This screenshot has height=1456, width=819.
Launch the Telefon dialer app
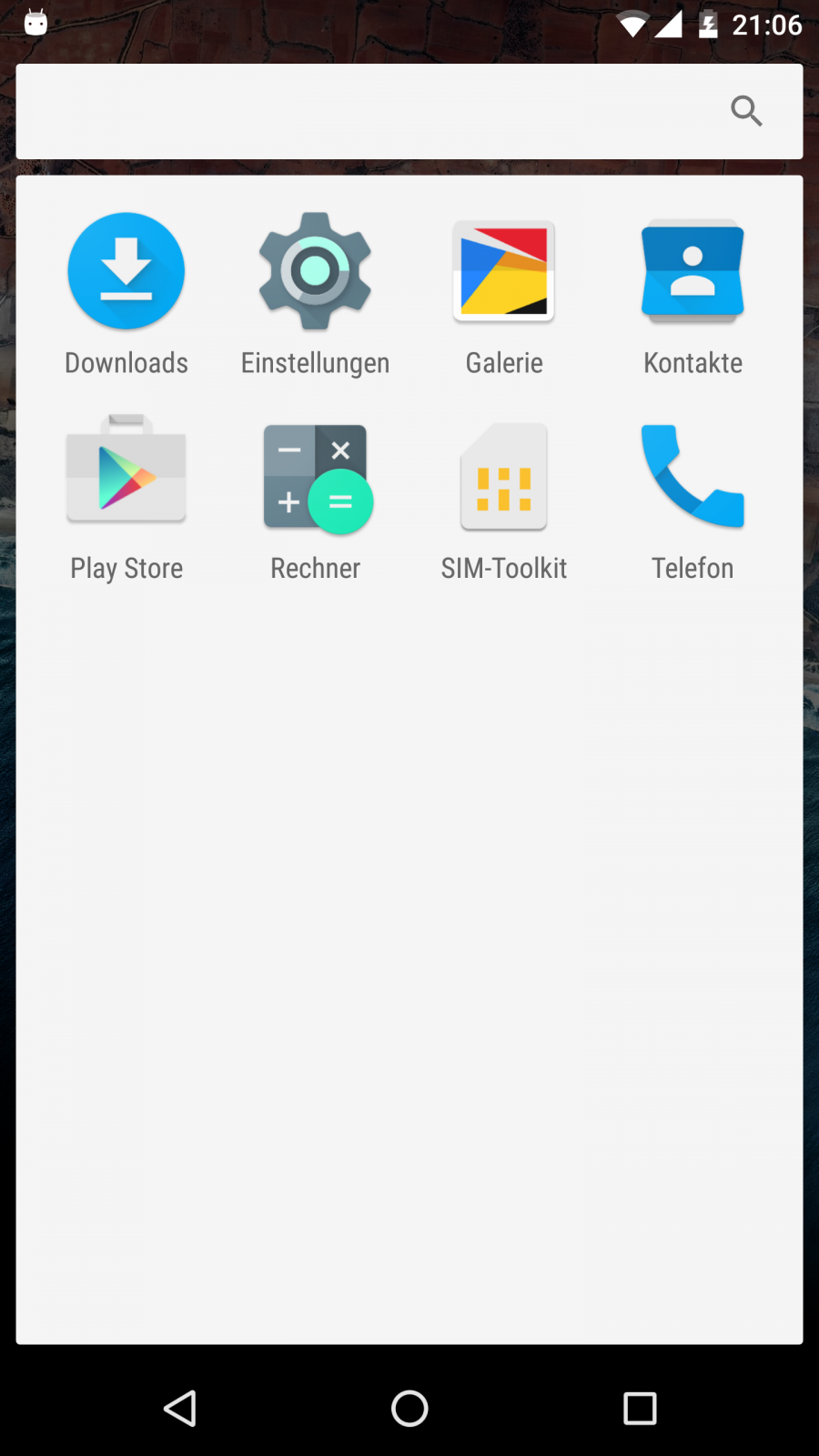pos(693,477)
